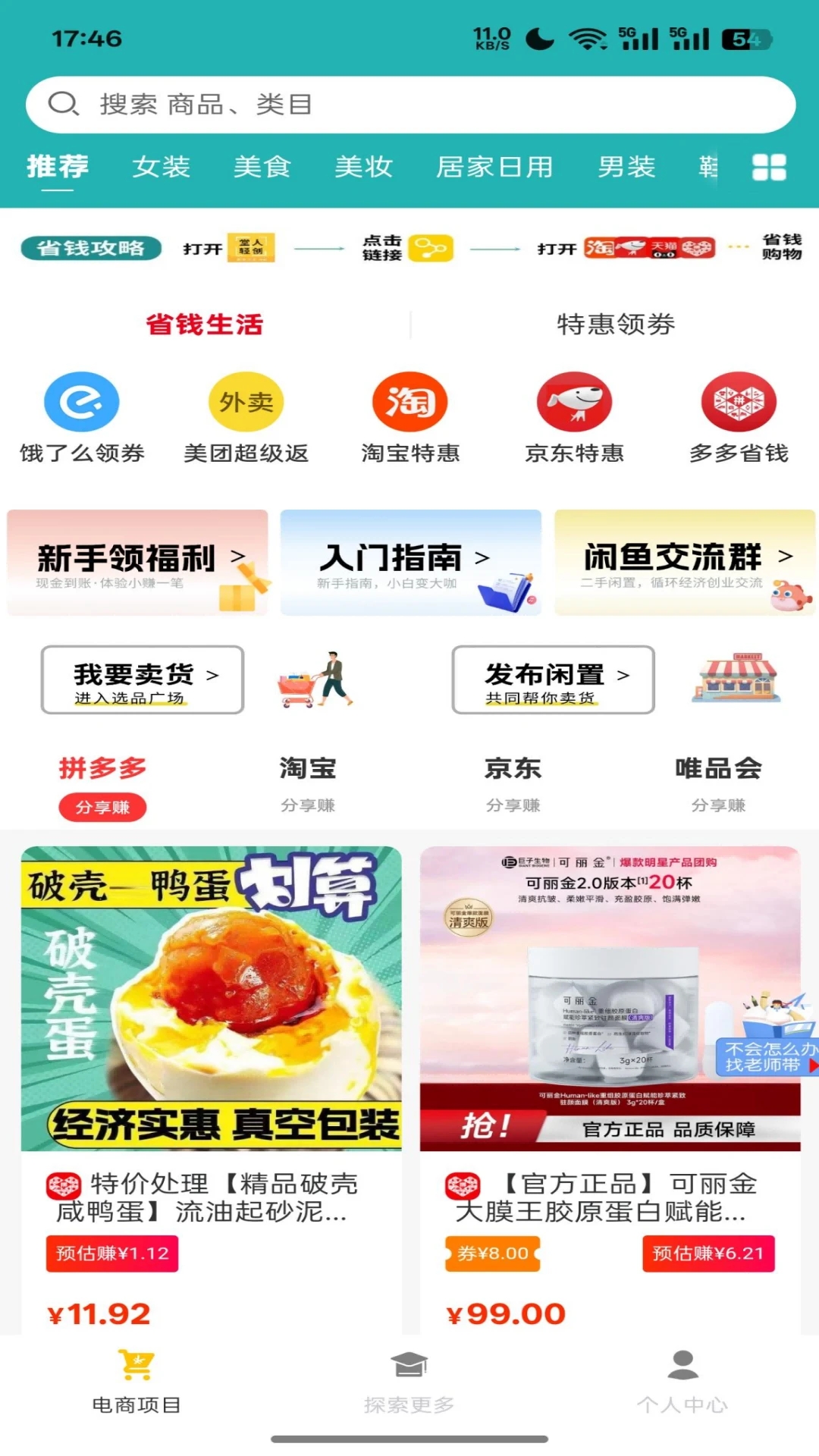Open the category grid icon
This screenshot has width=819, height=1456.
pyautogui.click(x=768, y=167)
